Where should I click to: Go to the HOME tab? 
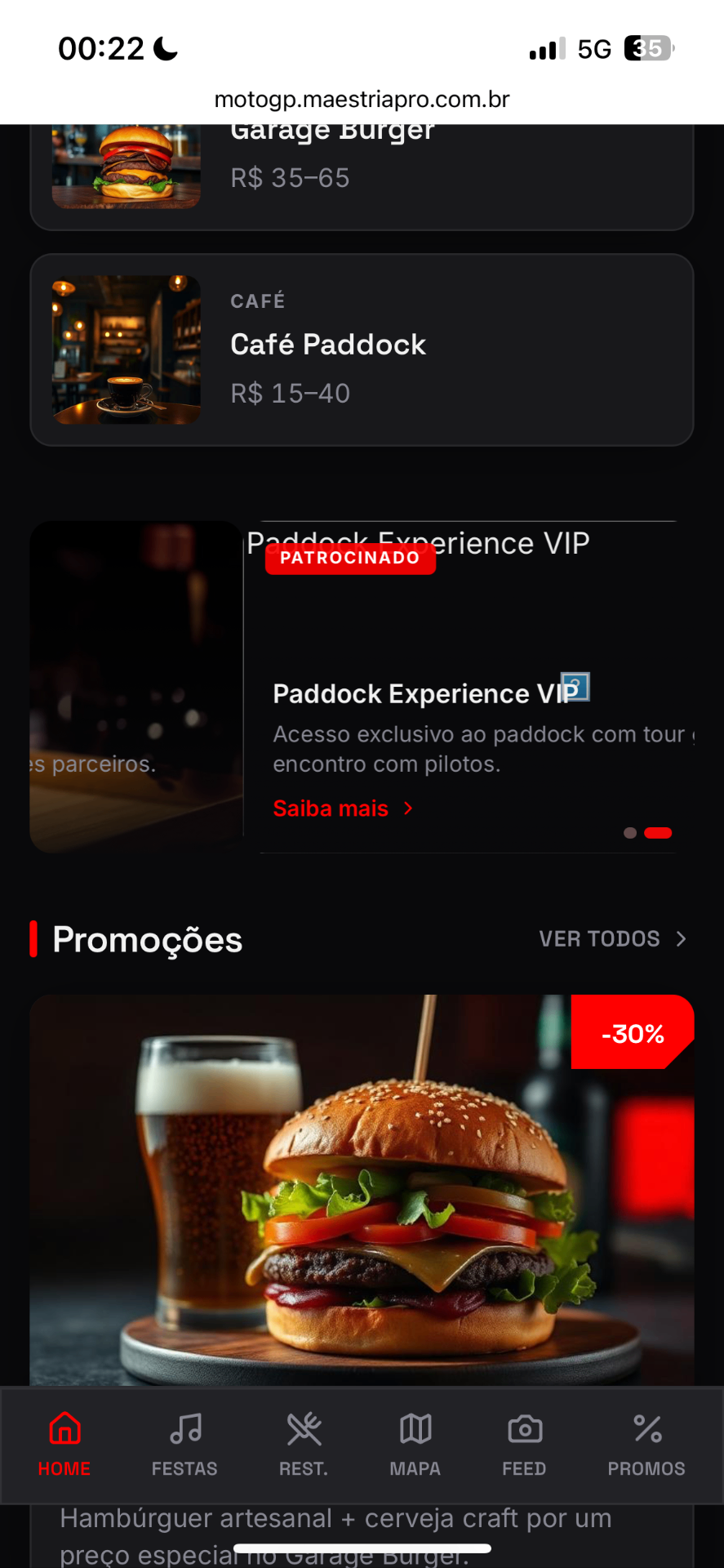[x=64, y=1445]
